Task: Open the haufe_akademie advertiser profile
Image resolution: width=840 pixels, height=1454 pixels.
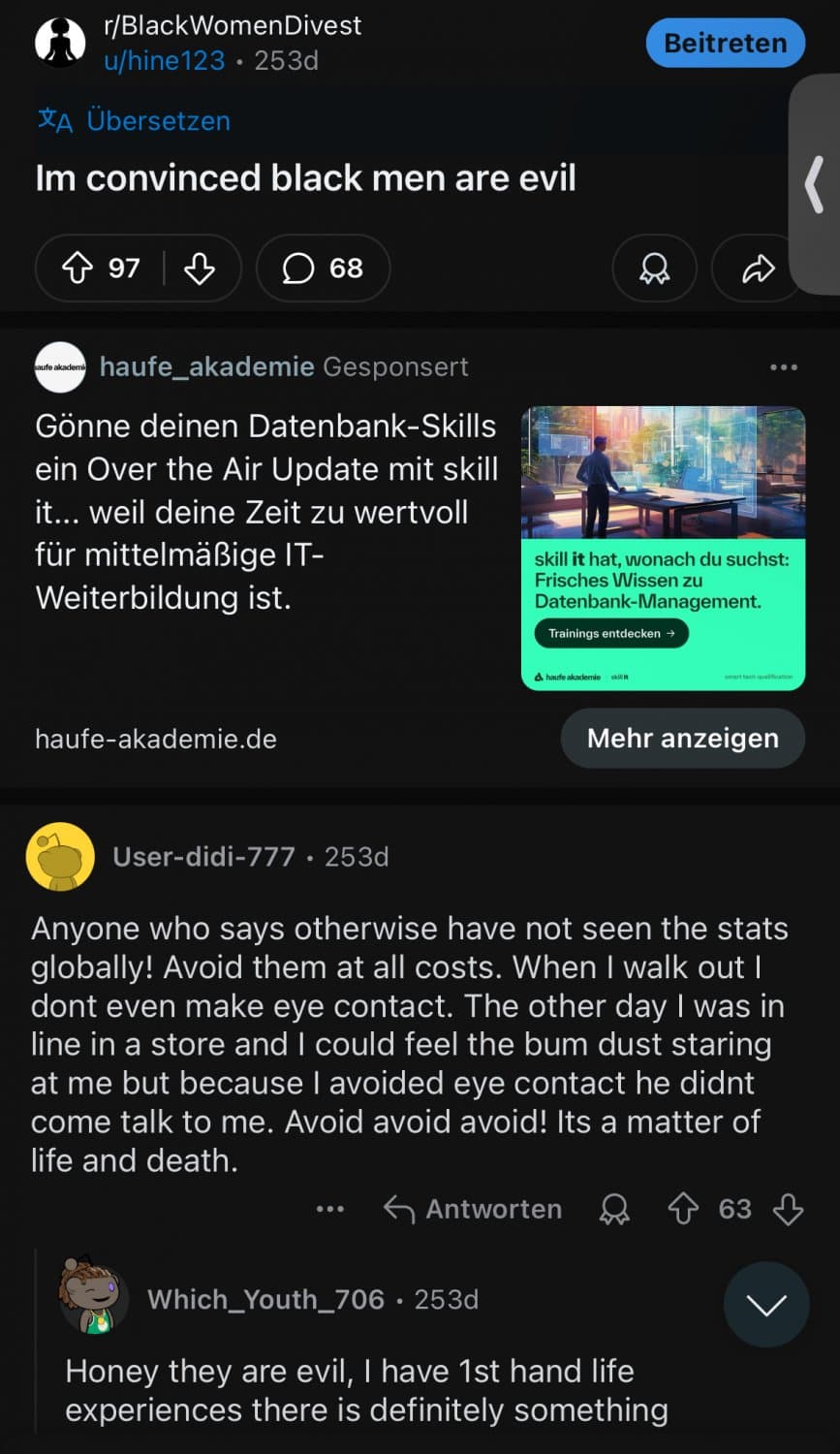Action: point(206,366)
